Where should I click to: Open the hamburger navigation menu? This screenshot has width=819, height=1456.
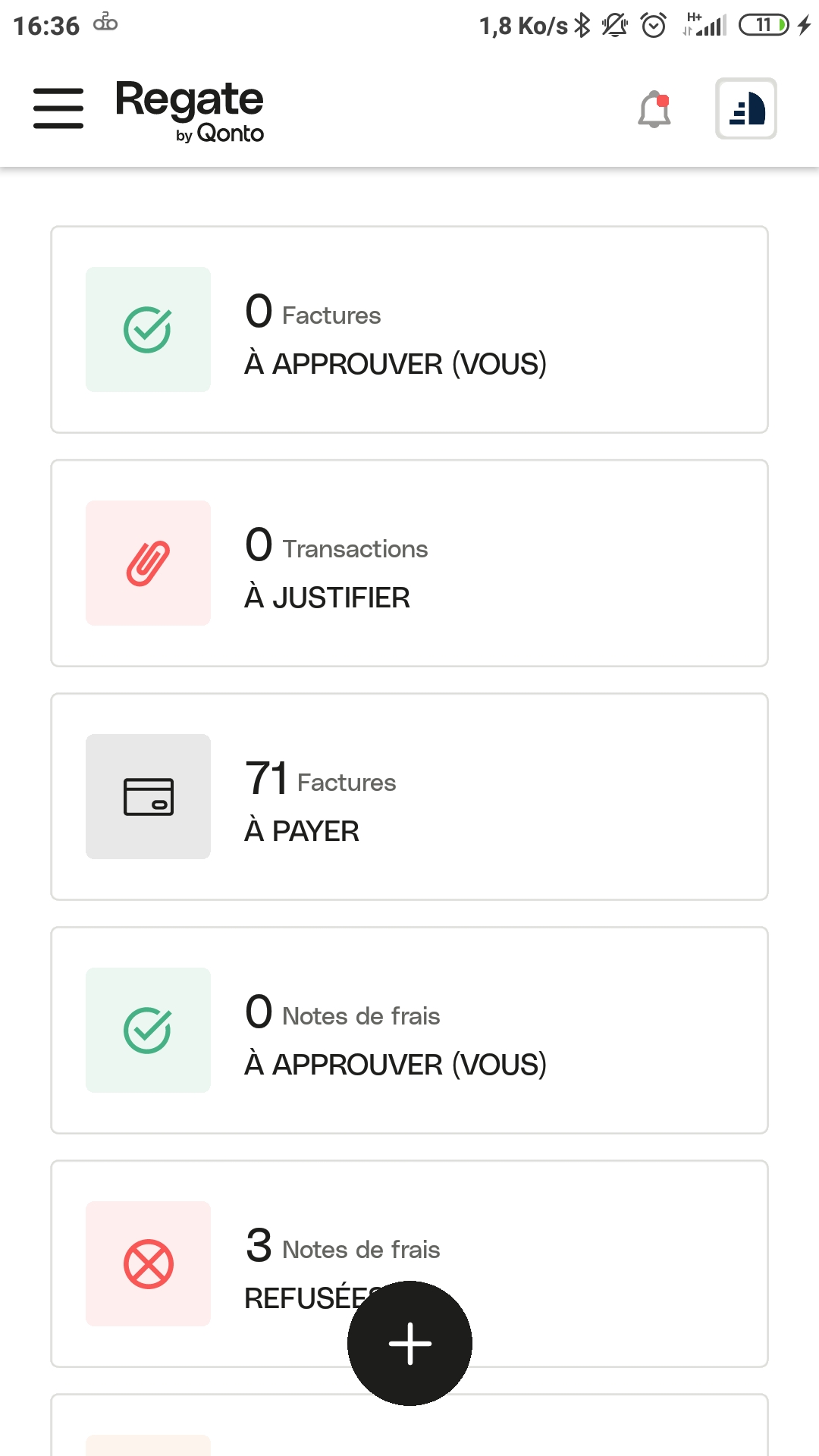tap(58, 108)
